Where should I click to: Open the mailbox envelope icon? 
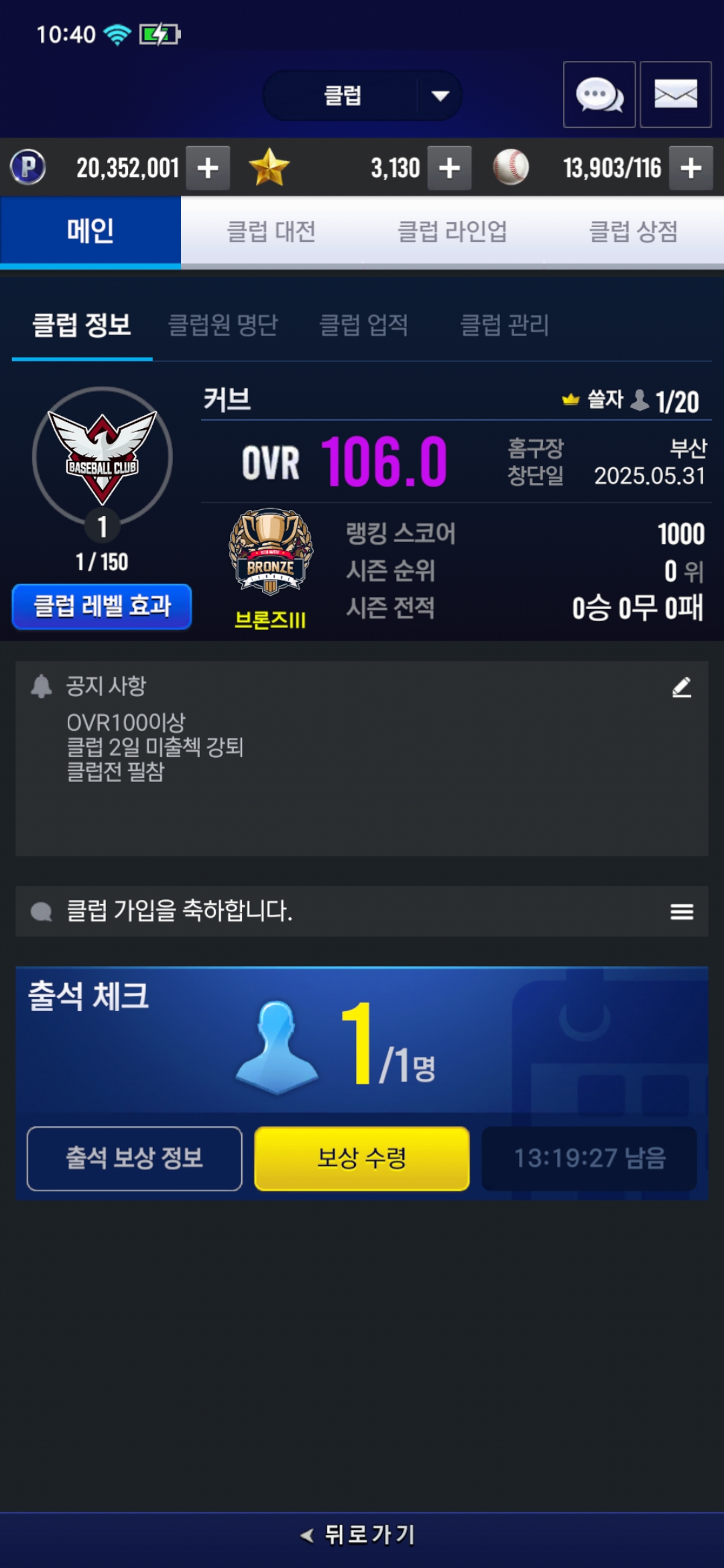pos(675,94)
